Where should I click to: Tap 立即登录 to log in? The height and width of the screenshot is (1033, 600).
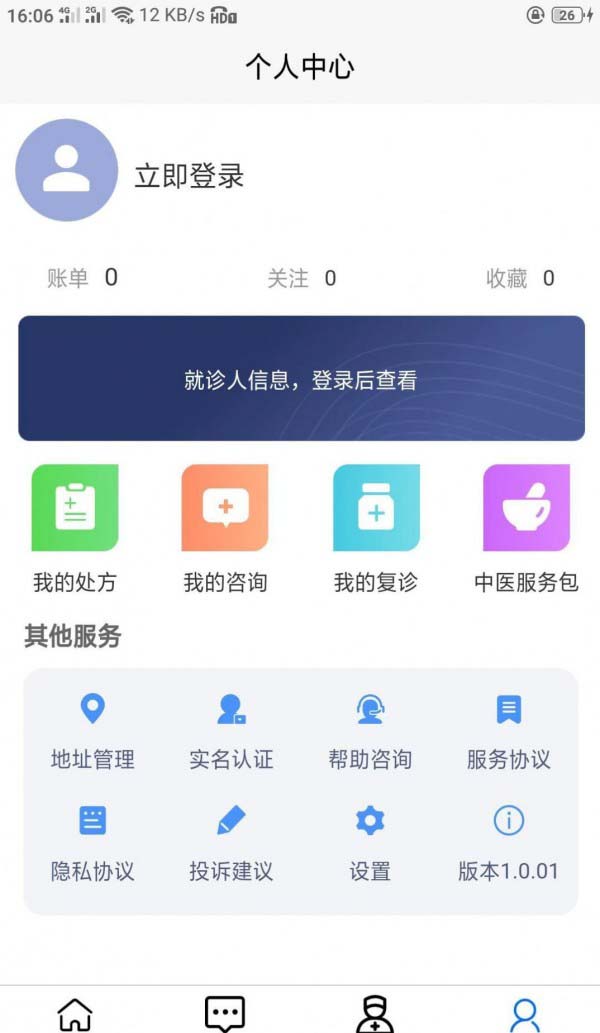click(x=190, y=176)
